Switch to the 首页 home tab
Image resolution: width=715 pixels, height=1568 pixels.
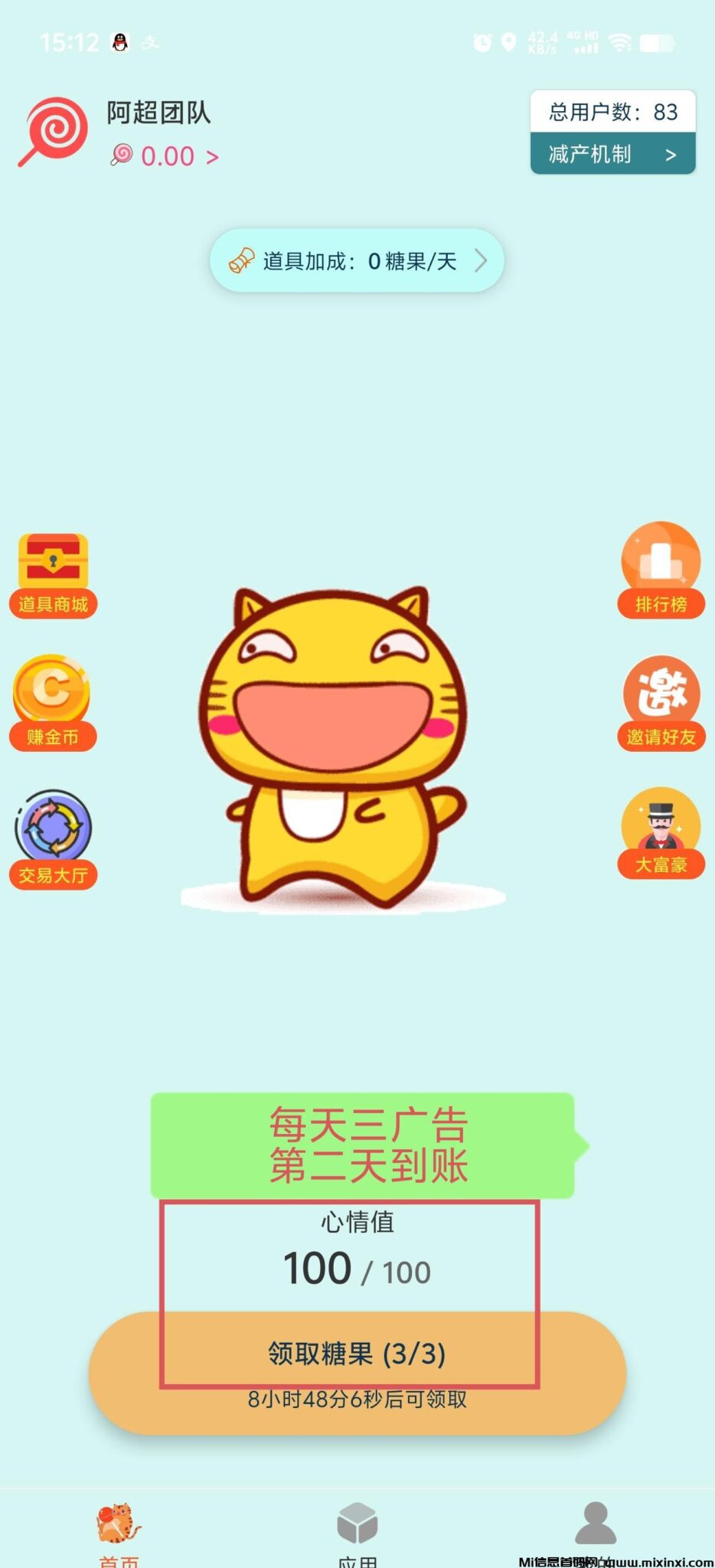tap(119, 1532)
